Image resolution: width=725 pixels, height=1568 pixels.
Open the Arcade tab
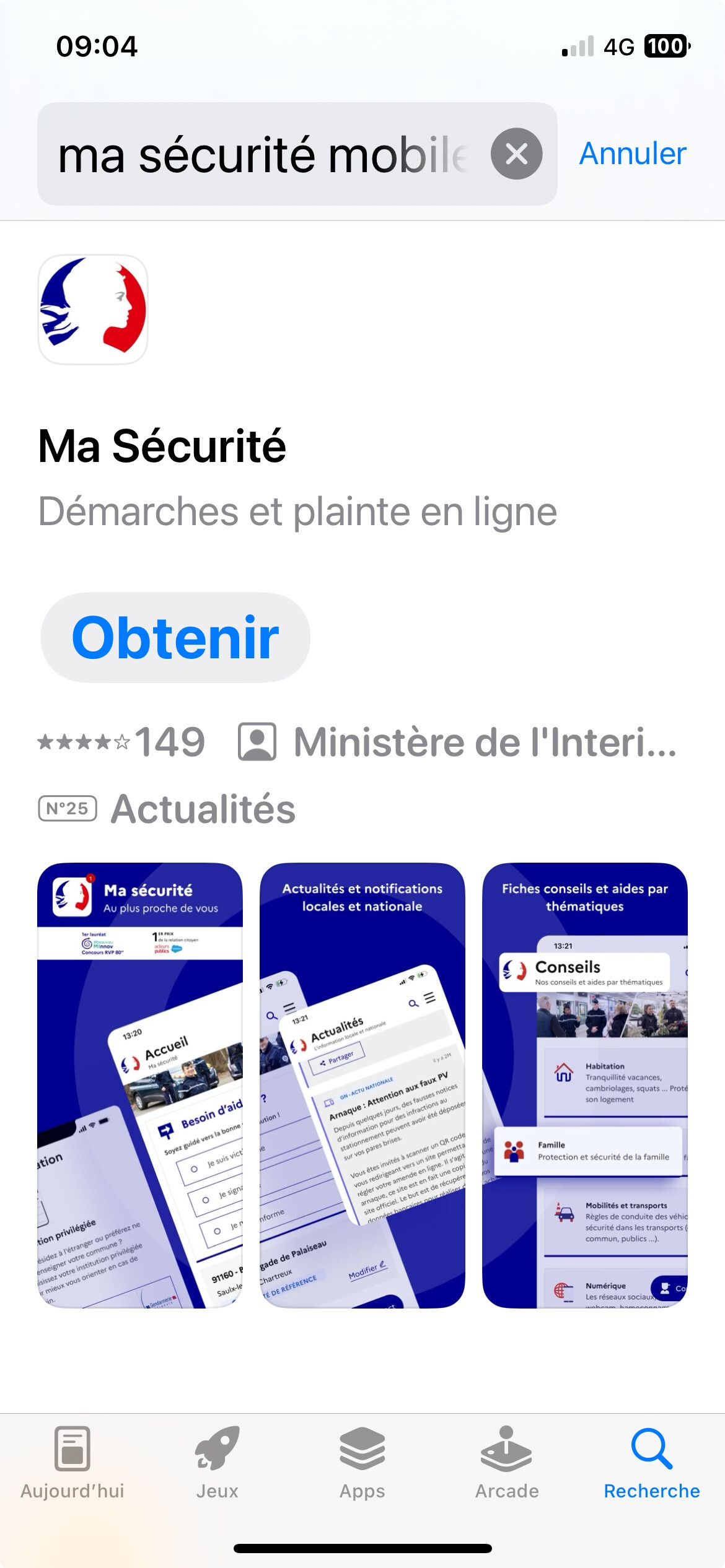tap(507, 1463)
